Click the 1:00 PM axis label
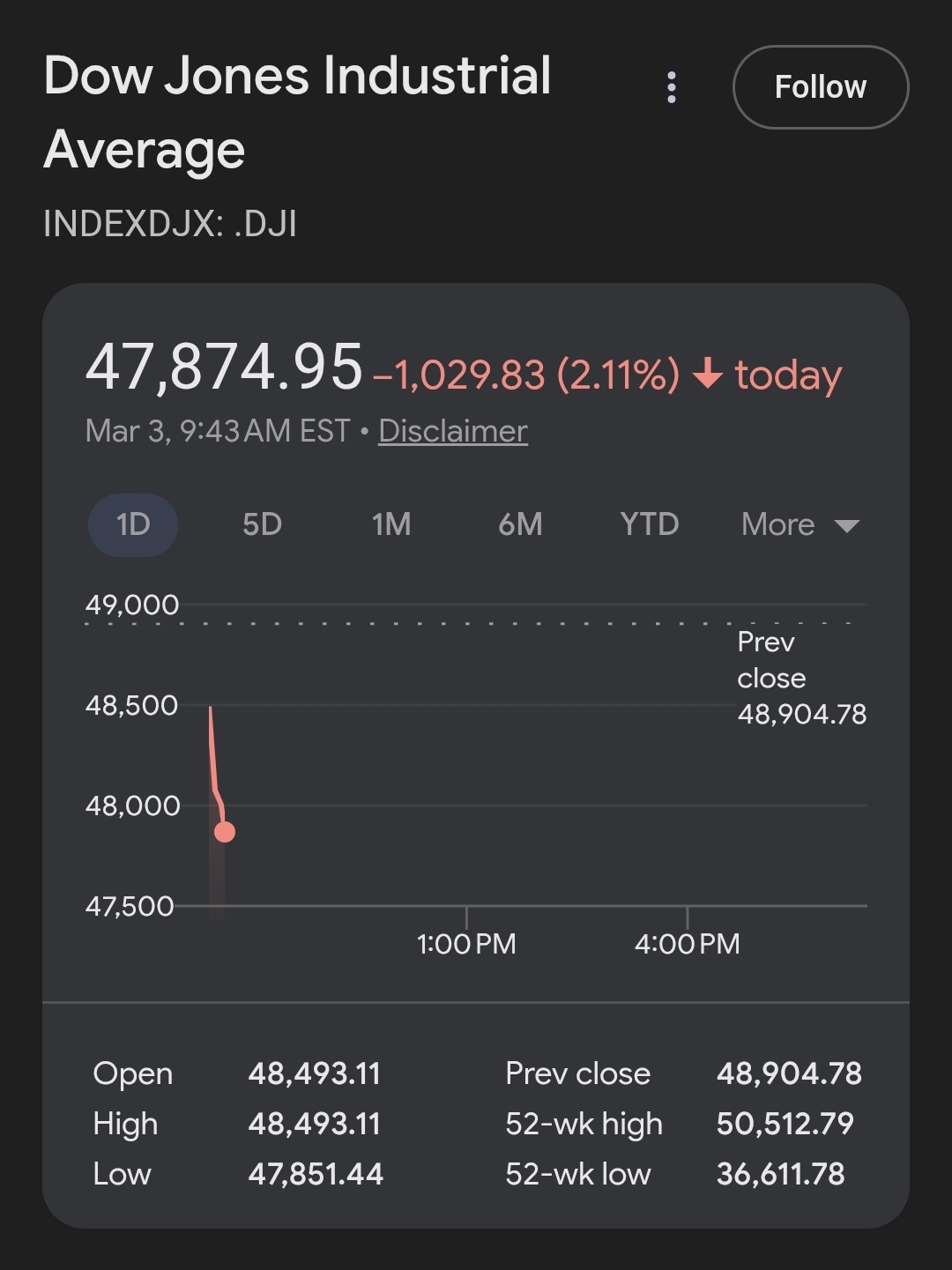 [x=467, y=943]
